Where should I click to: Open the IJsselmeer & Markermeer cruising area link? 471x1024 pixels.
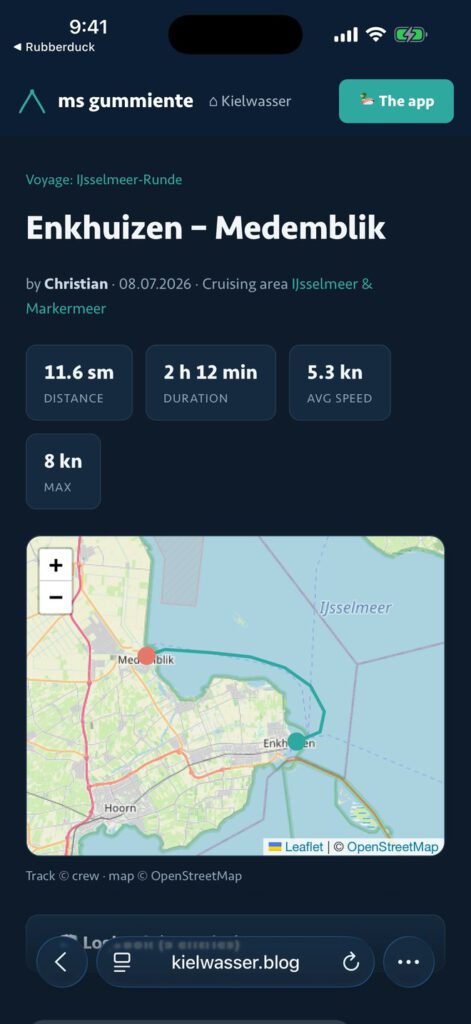coord(199,296)
